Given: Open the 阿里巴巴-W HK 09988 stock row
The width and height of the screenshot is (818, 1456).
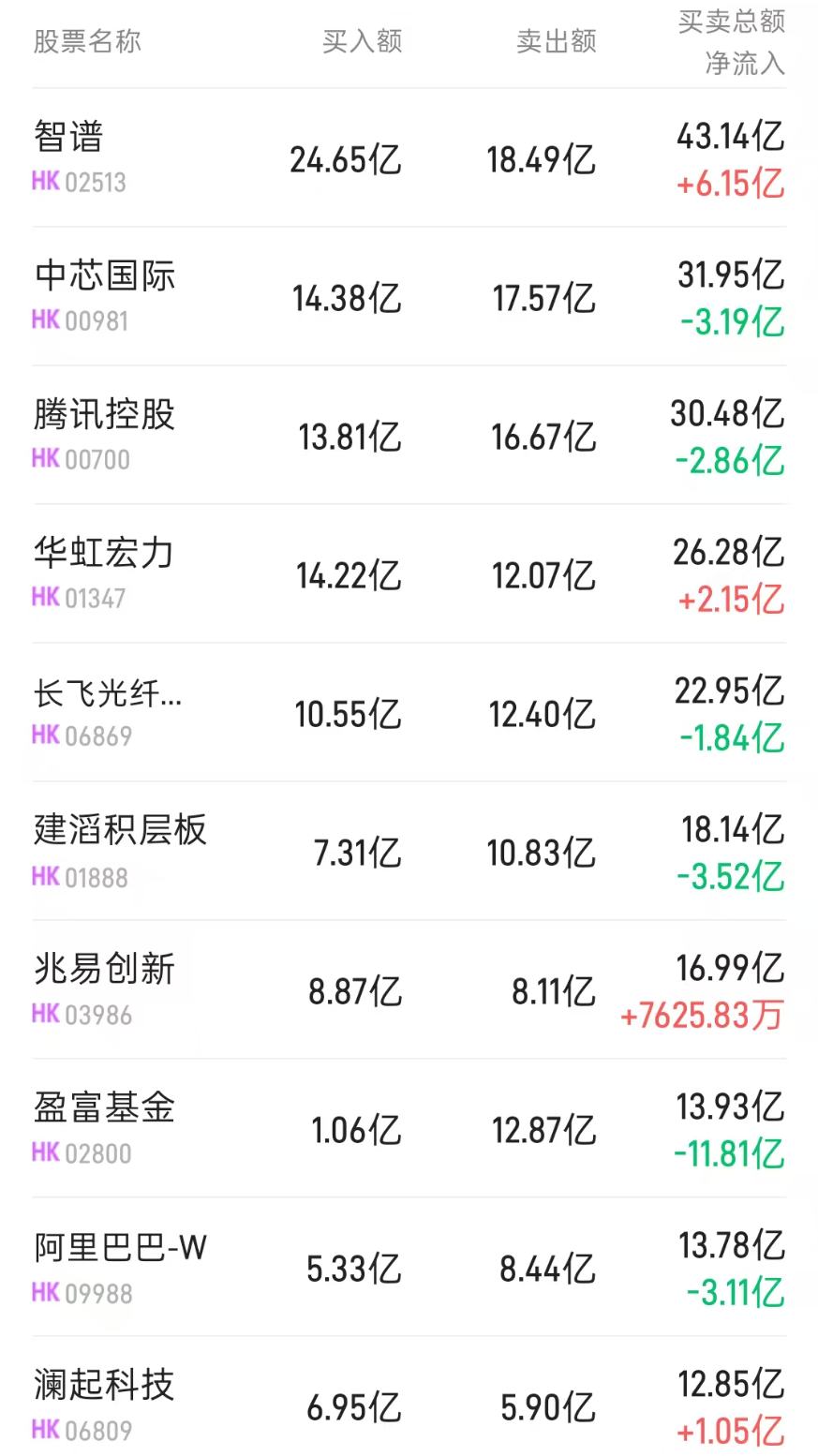Looking at the screenshot, I should tap(409, 1268).
